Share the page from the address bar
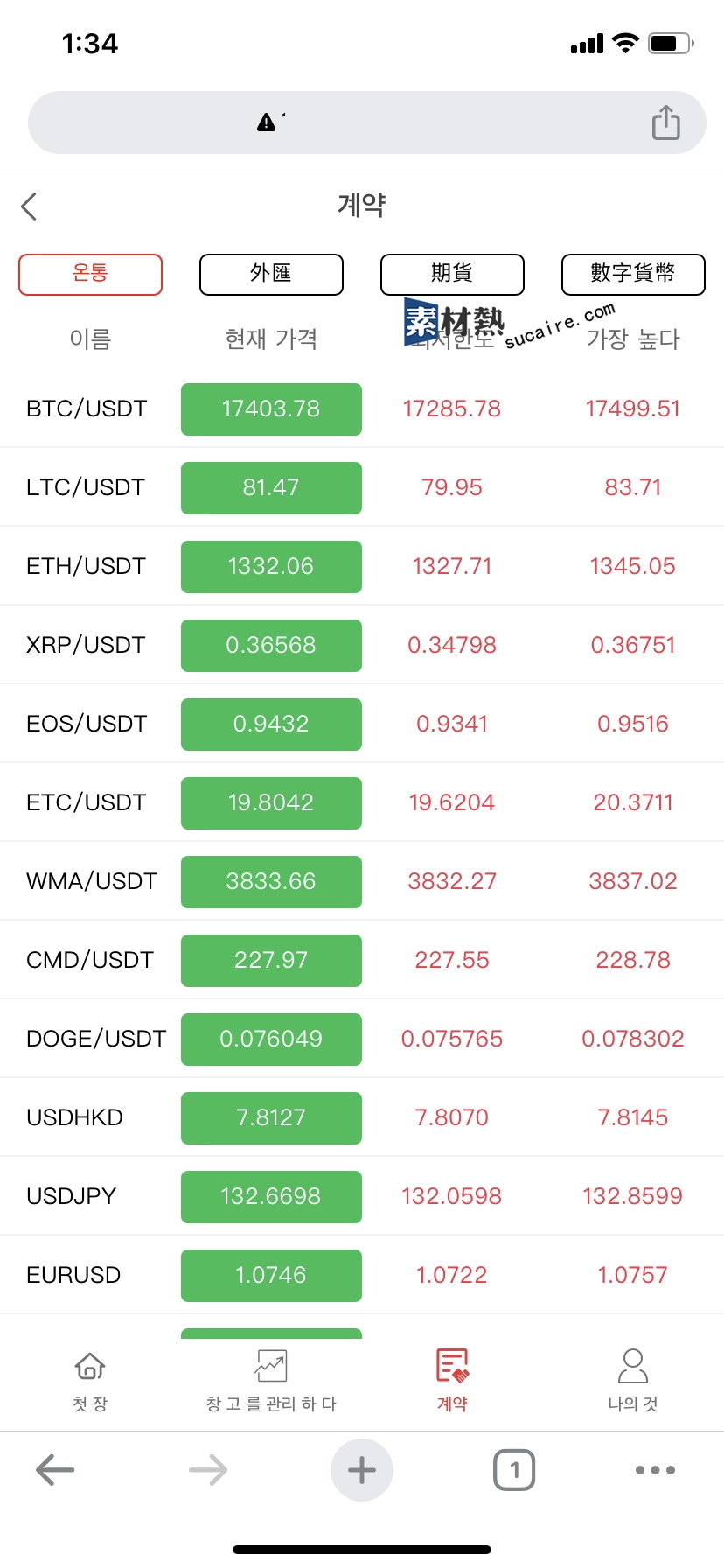Image resolution: width=724 pixels, height=1568 pixels. [x=665, y=122]
